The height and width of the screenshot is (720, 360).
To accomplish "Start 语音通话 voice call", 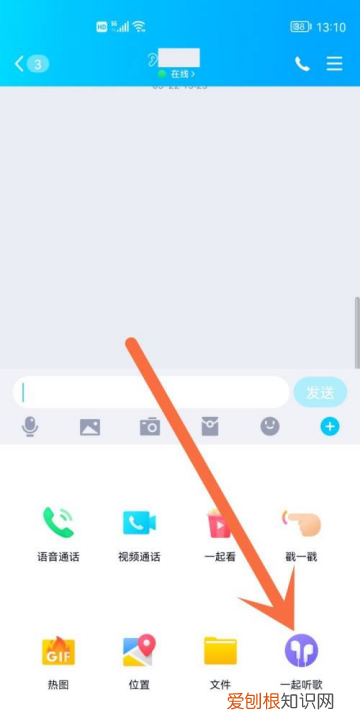I will coord(58,534).
